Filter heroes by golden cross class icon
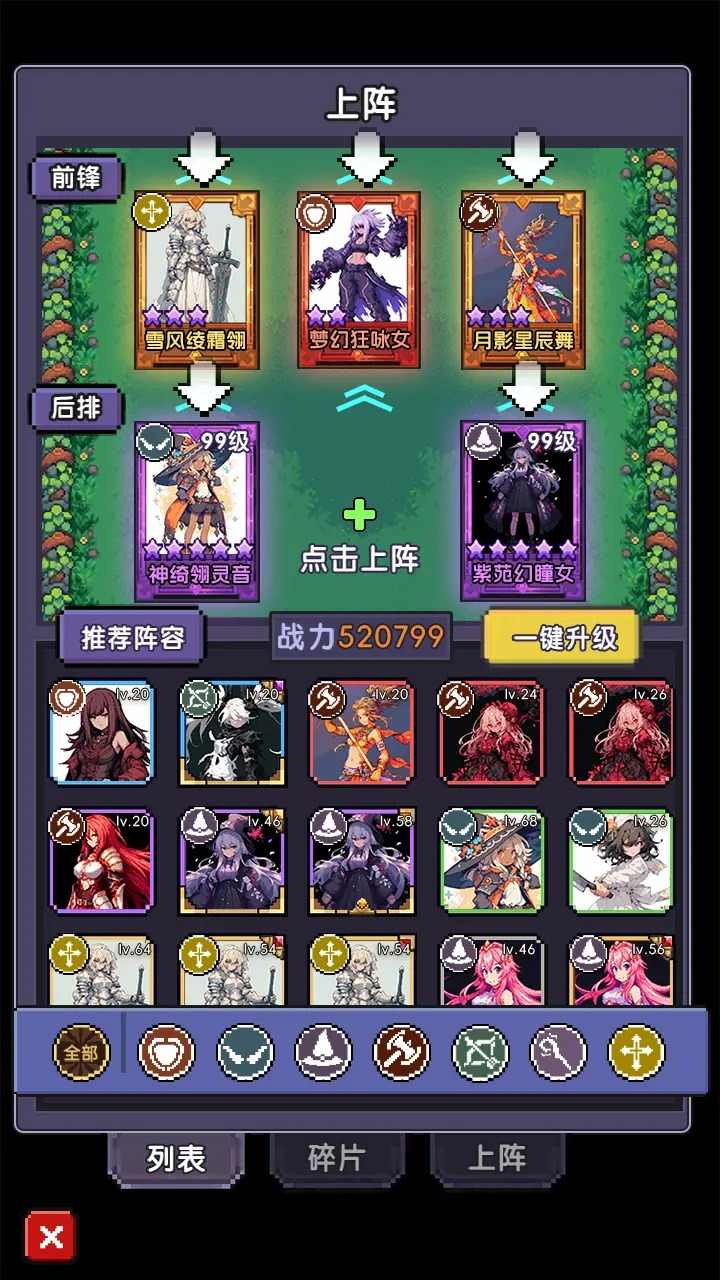Viewport: 720px width, 1280px height. 636,1052
